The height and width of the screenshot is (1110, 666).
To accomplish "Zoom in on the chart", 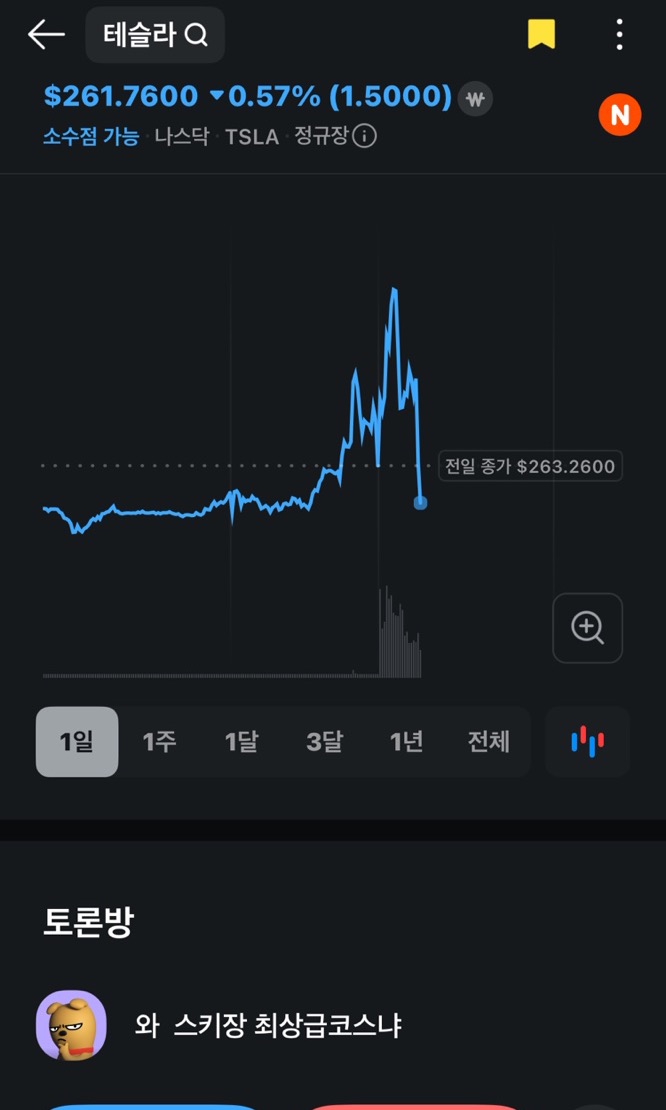I will 587,628.
